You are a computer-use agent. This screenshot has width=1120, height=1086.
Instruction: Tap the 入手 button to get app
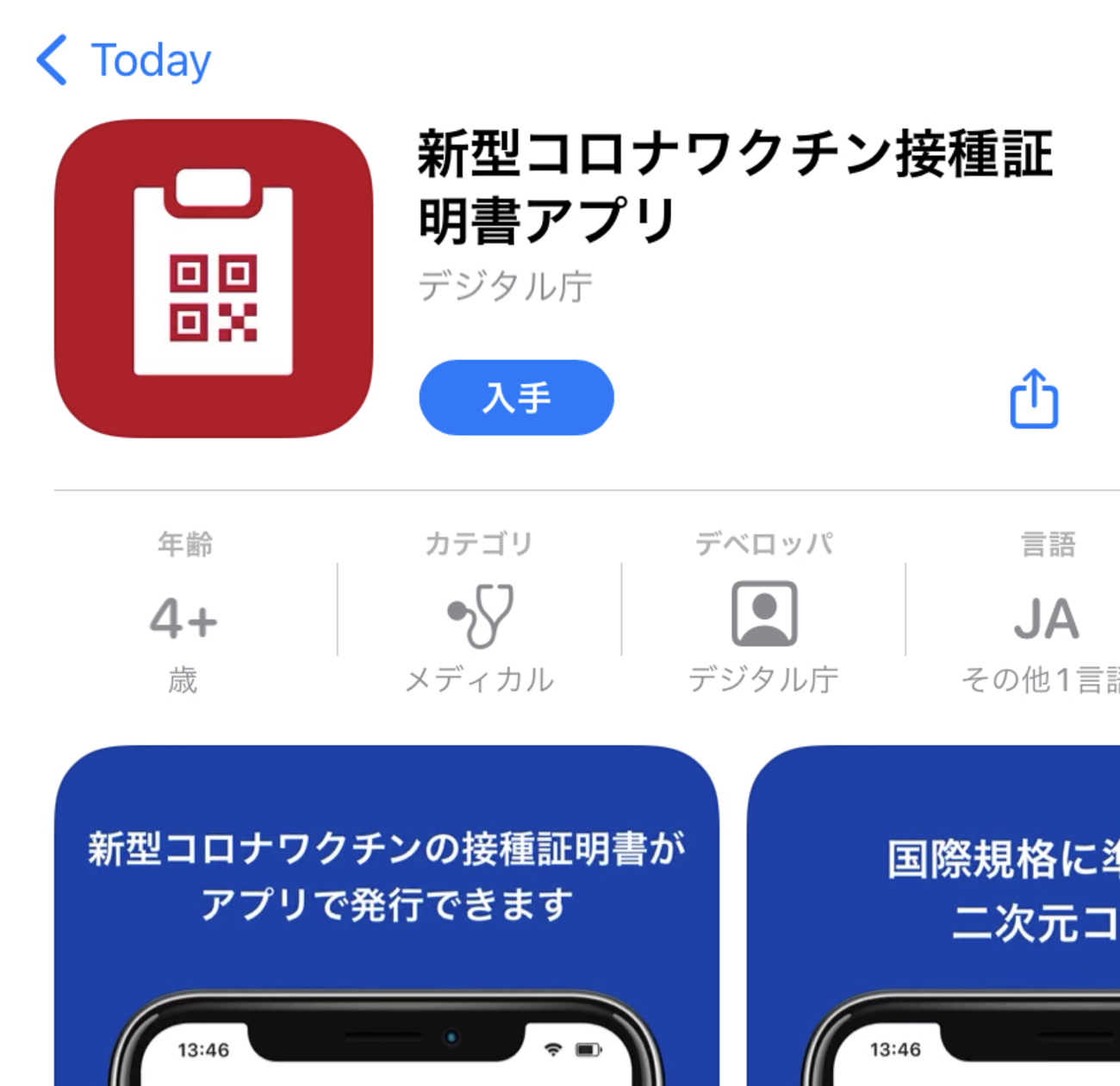[x=516, y=398]
